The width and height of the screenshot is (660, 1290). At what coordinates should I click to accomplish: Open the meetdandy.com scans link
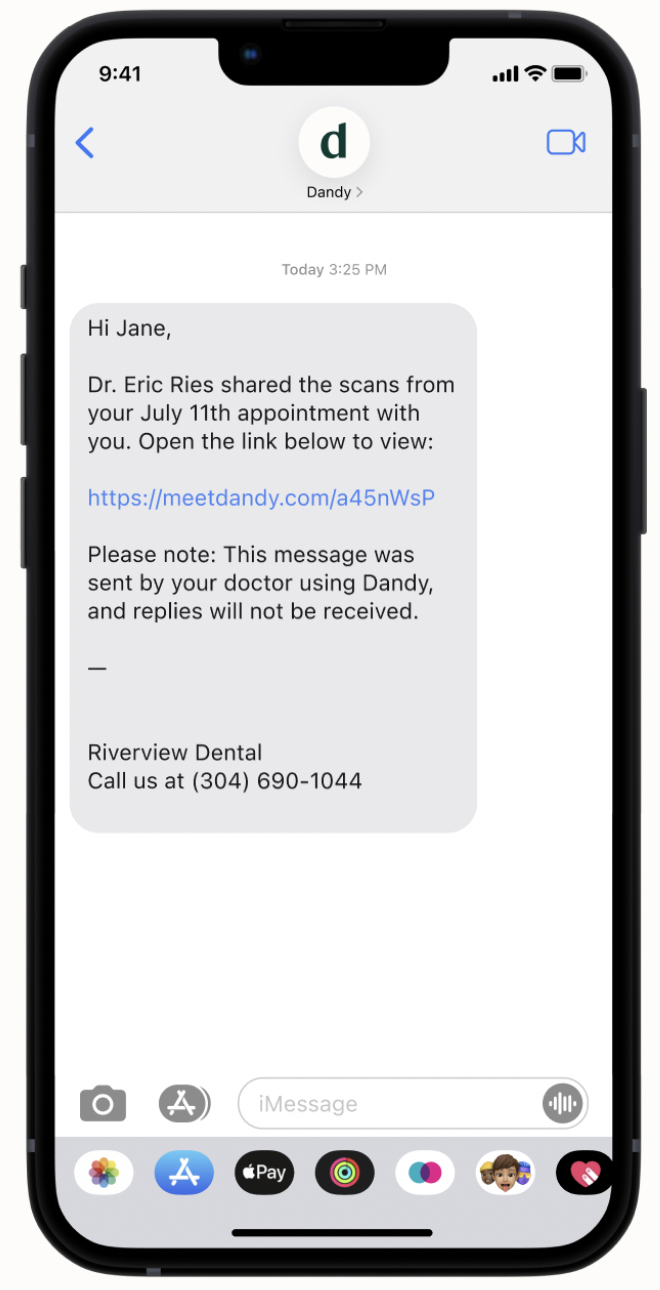coord(261,498)
